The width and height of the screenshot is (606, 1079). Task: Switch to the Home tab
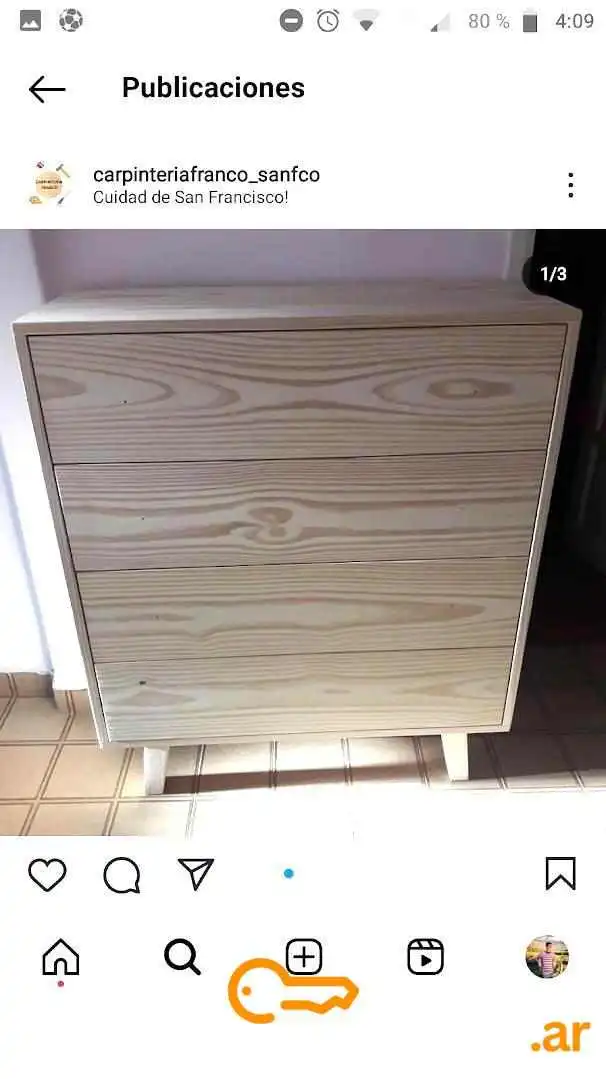click(61, 957)
